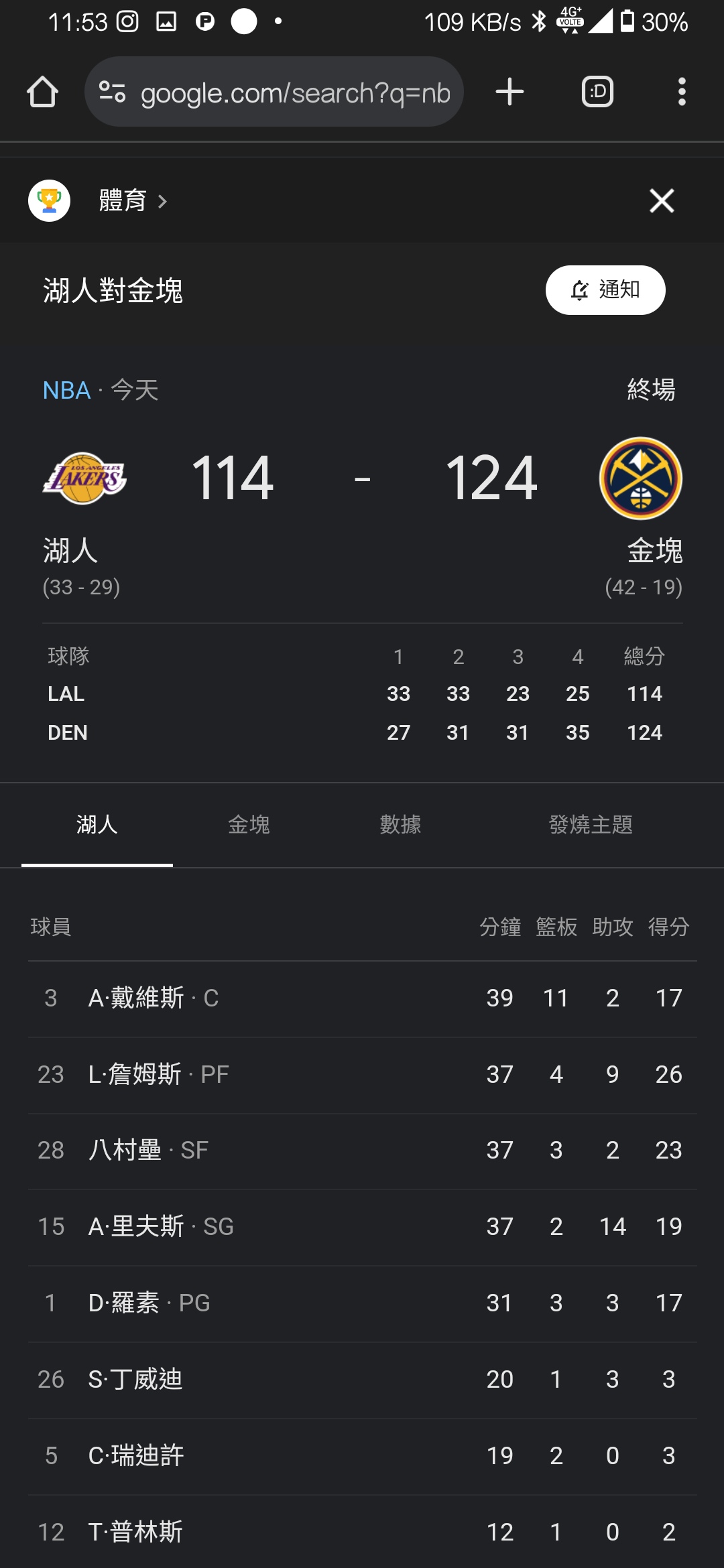Open the browser overflow menu
724x1568 pixels.
point(682,92)
